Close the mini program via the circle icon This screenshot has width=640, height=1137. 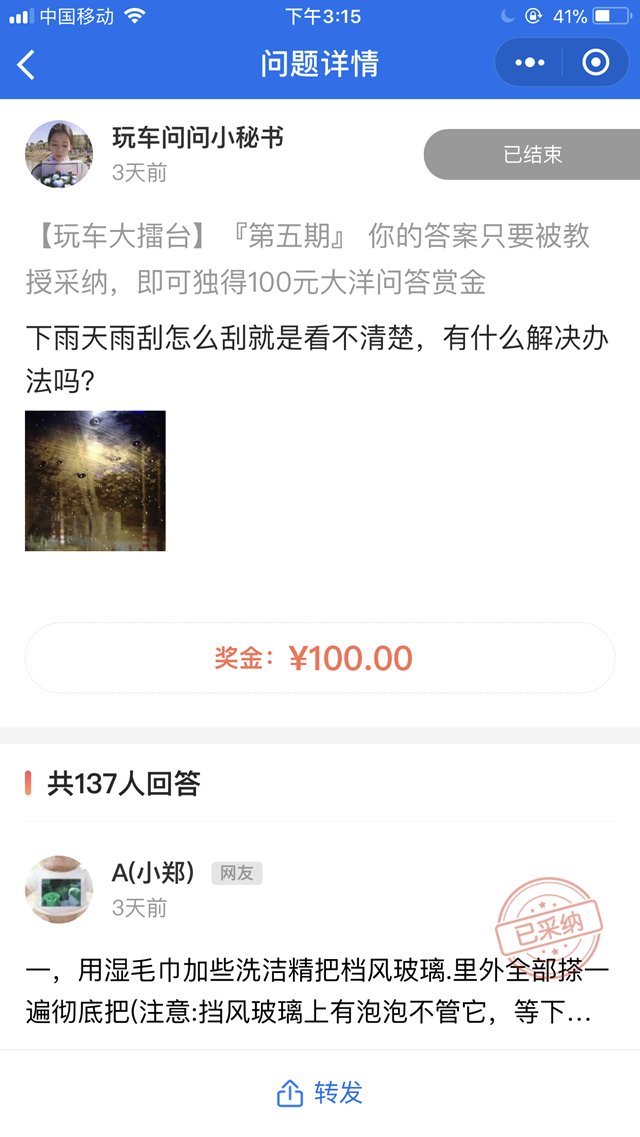(x=596, y=63)
